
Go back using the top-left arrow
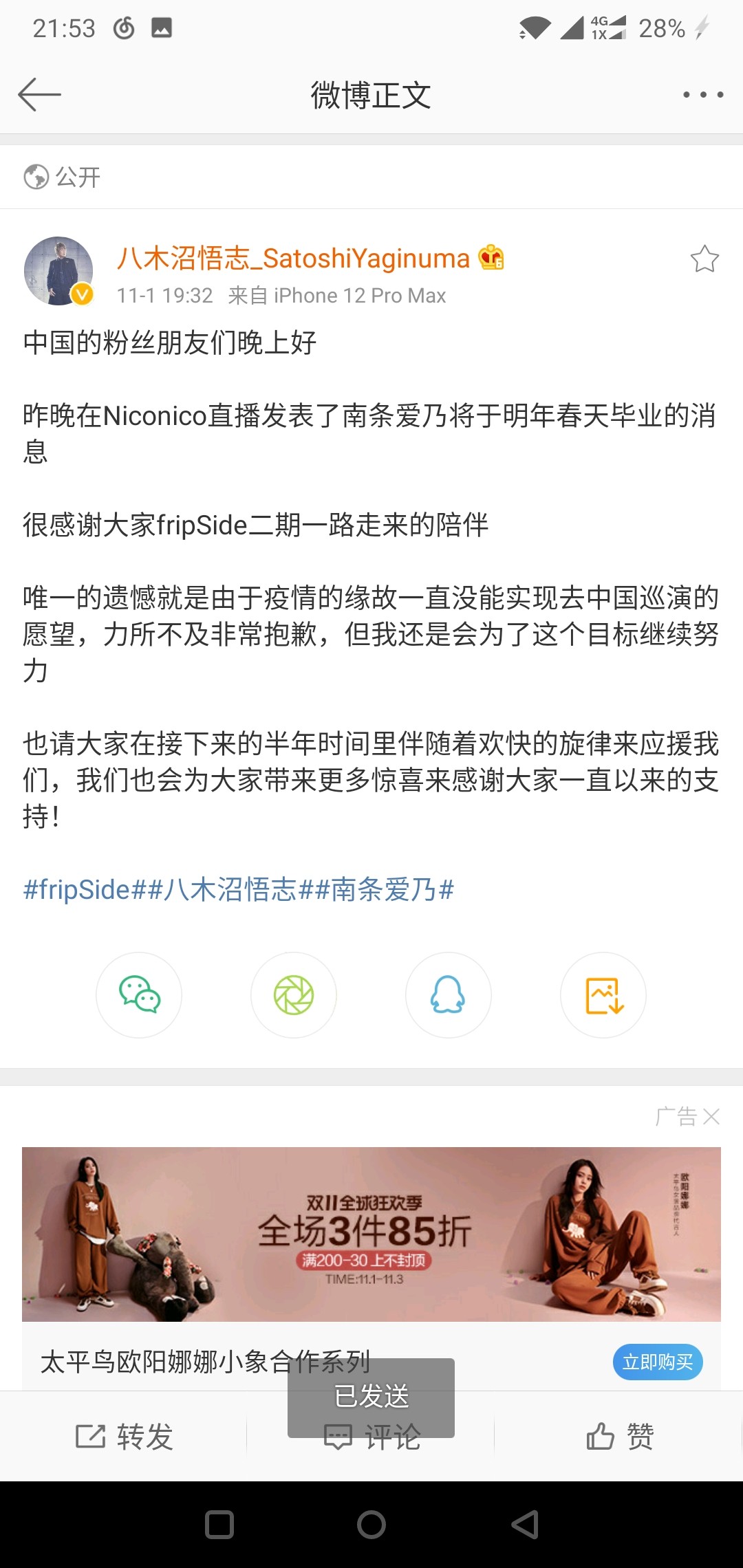39,95
